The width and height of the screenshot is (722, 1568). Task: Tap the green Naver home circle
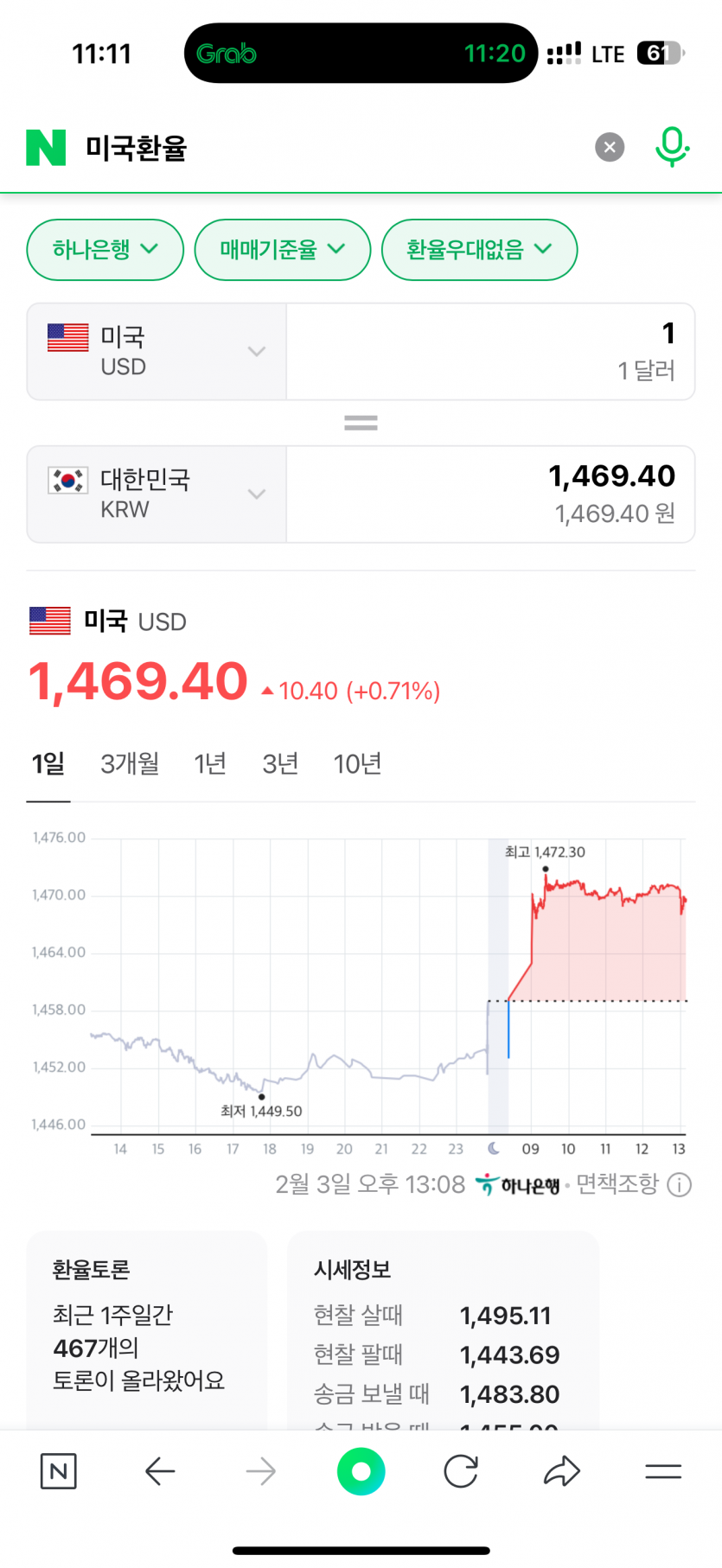point(361,1471)
